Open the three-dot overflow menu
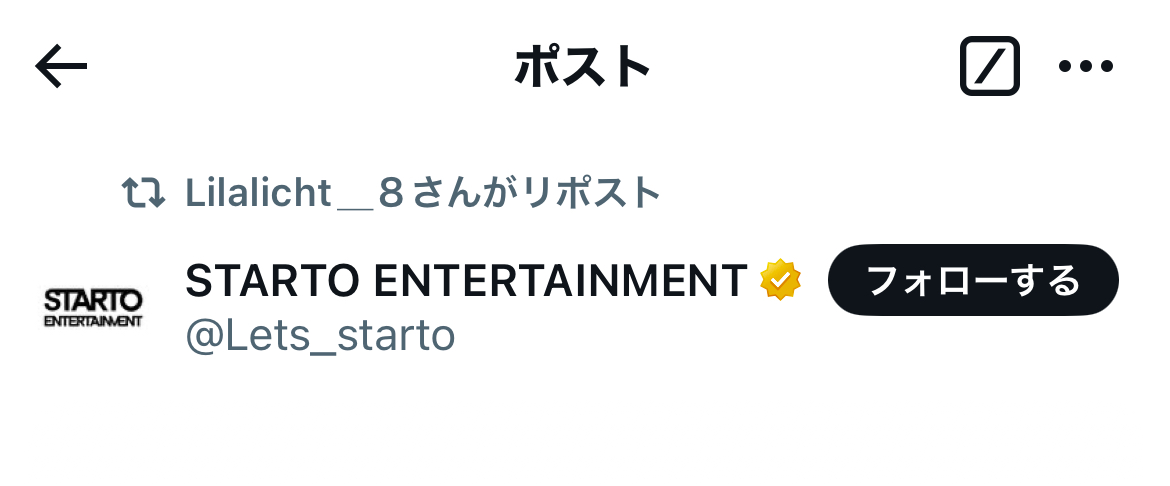Viewport: 1170px width, 486px height. tap(1086, 67)
